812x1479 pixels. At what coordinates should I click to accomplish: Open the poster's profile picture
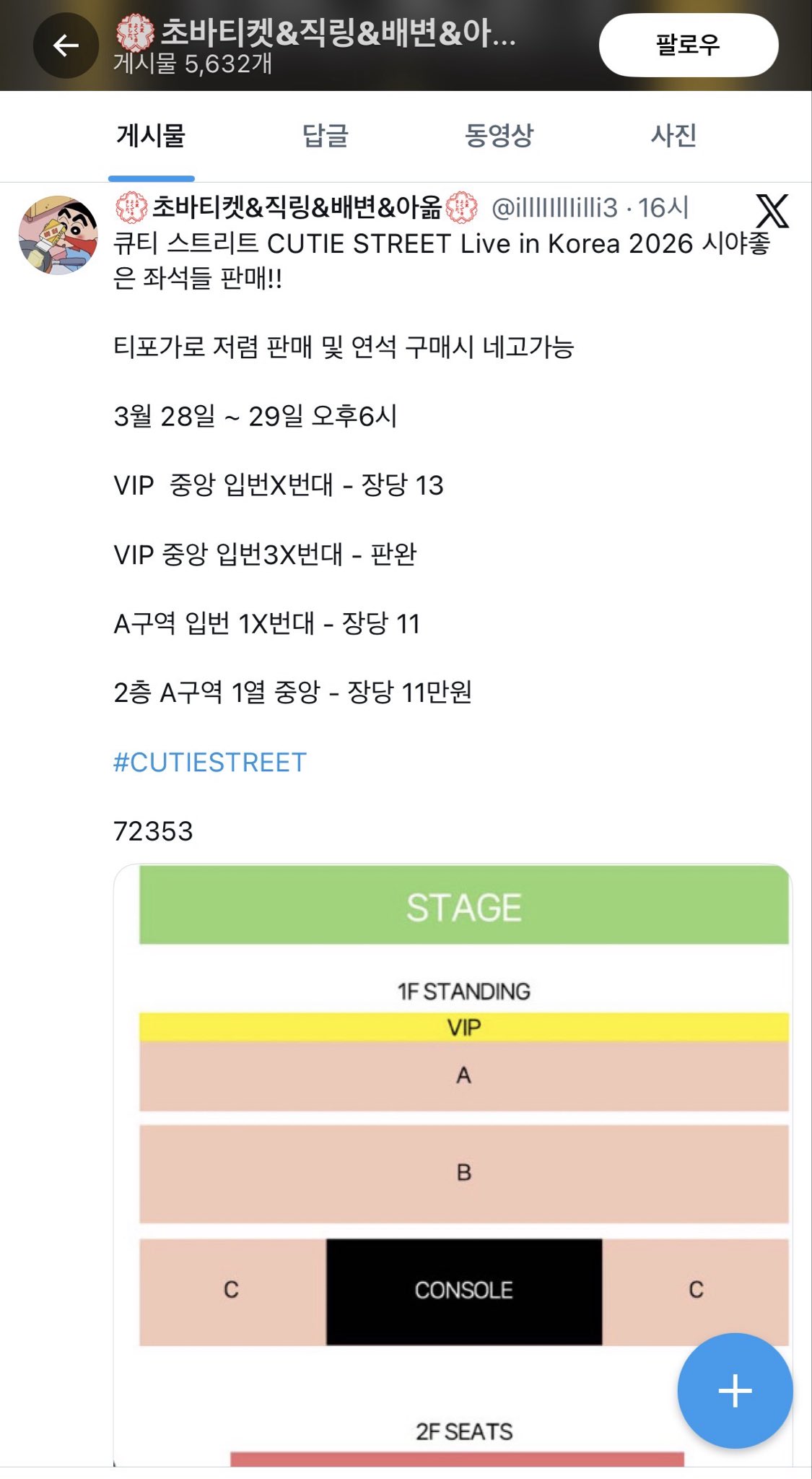[58, 235]
